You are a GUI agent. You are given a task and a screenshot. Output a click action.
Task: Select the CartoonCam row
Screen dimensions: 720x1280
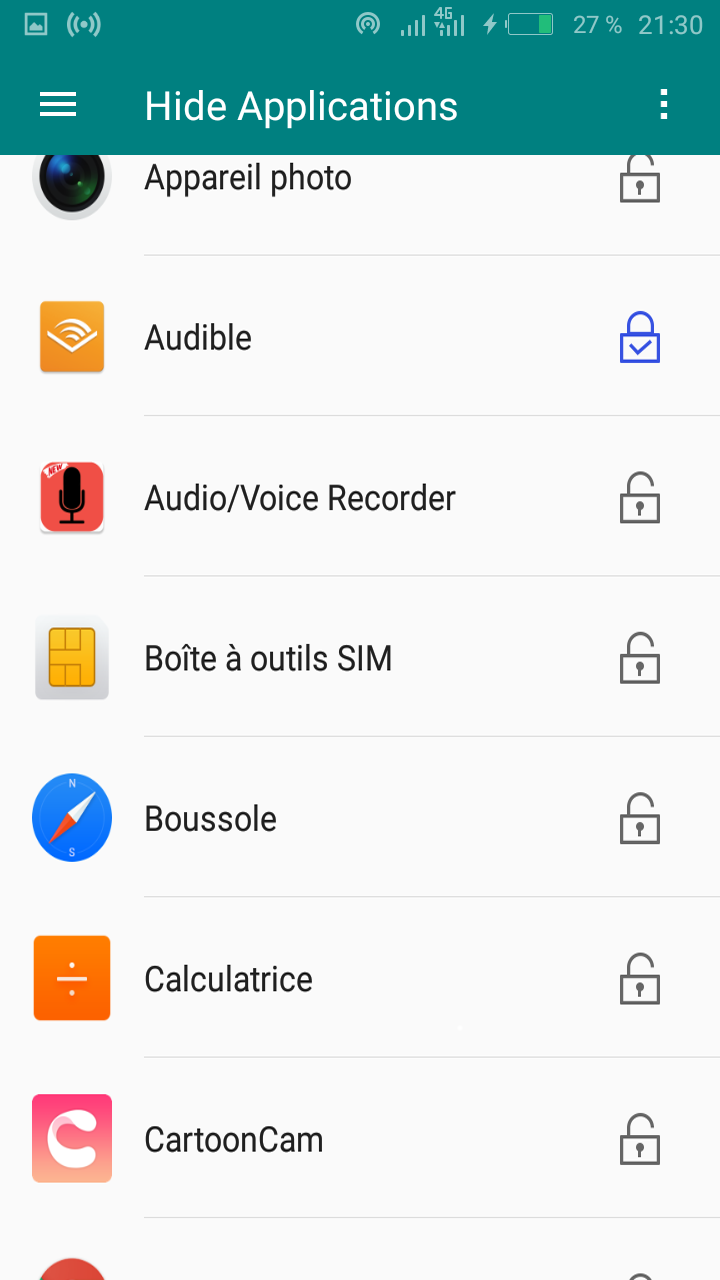click(360, 1139)
